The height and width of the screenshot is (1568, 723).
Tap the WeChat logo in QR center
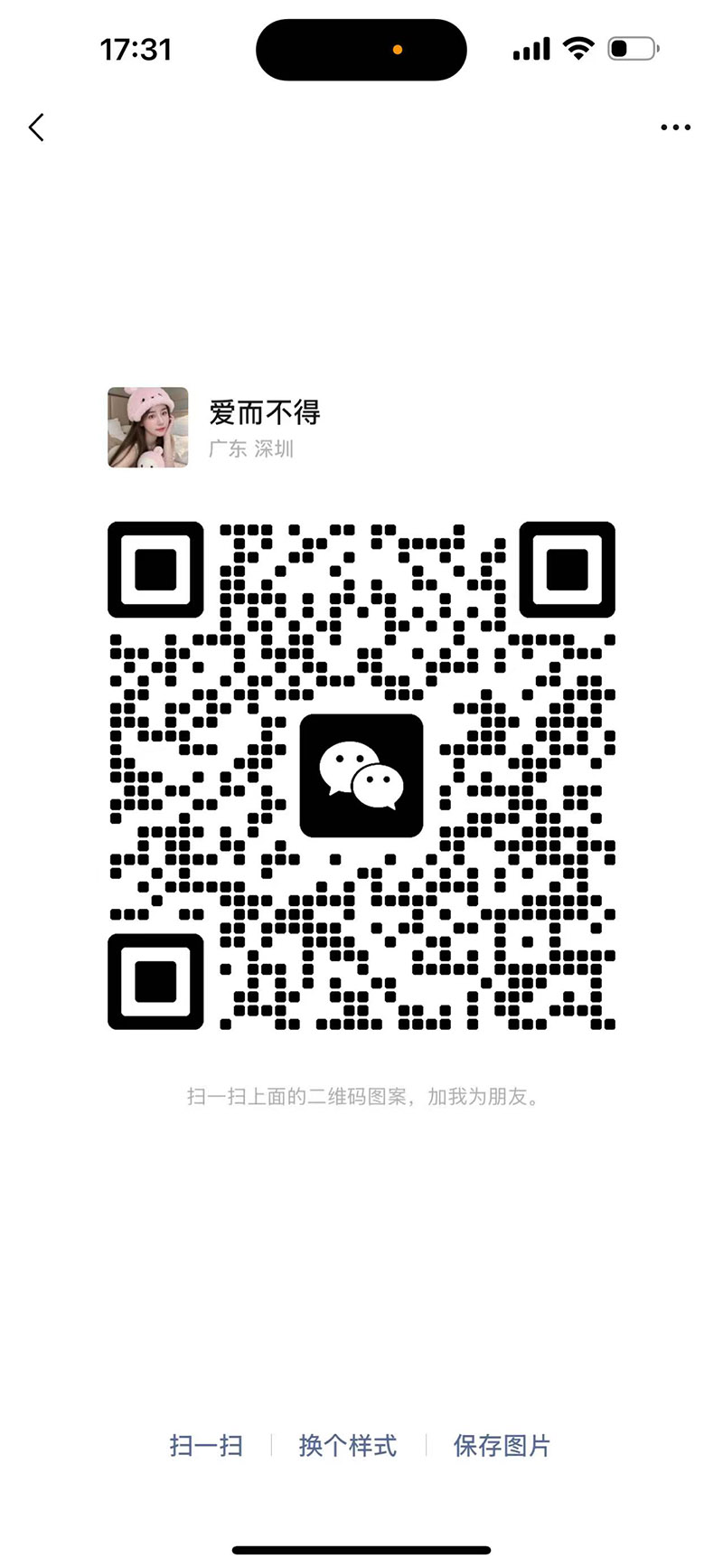pos(361,776)
